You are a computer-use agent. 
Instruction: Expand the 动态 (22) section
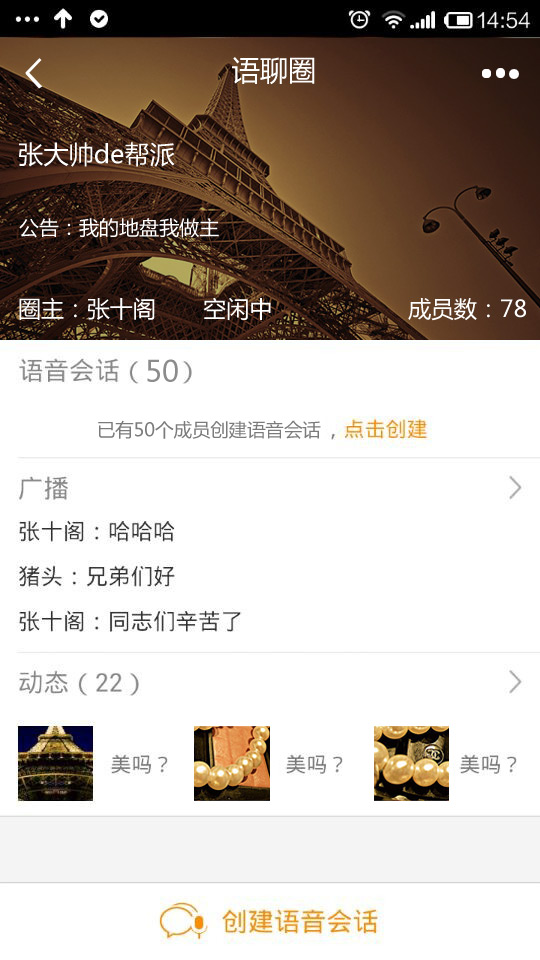click(270, 682)
